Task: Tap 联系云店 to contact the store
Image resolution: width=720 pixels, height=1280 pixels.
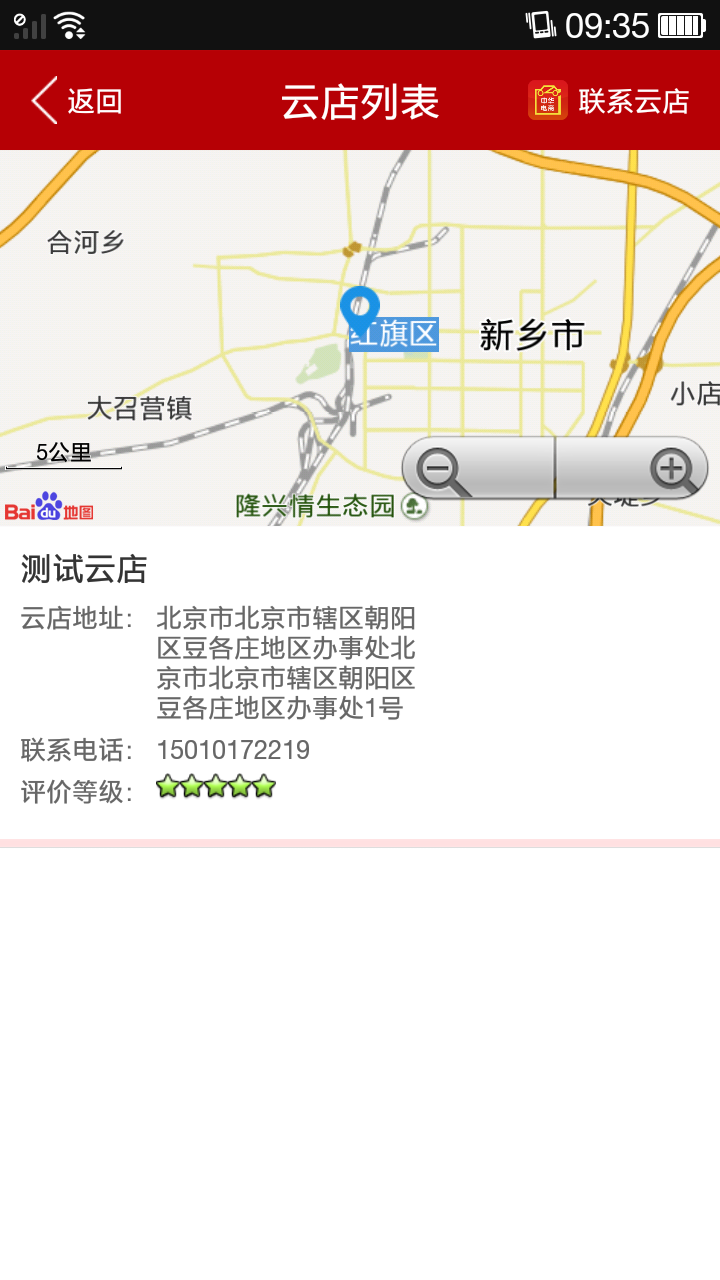Action: point(609,101)
